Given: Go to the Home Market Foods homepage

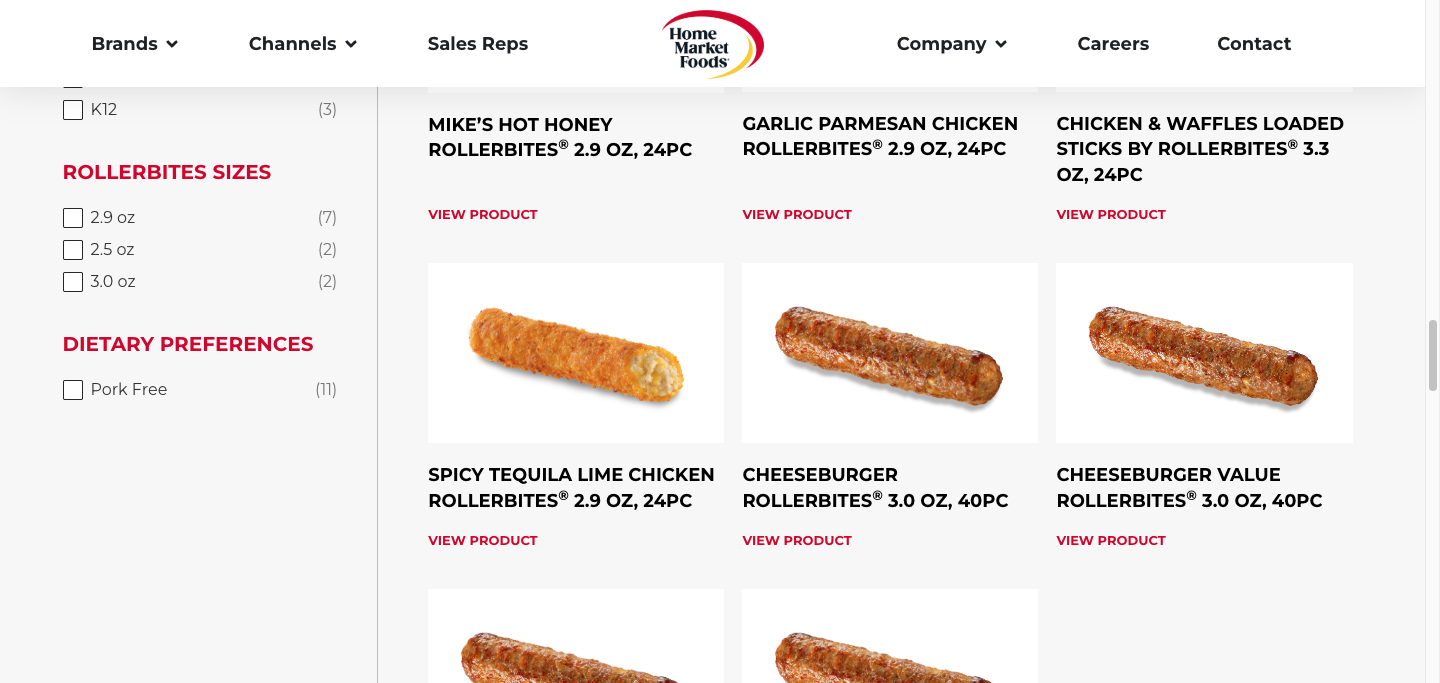Looking at the screenshot, I should pyautogui.click(x=712, y=44).
